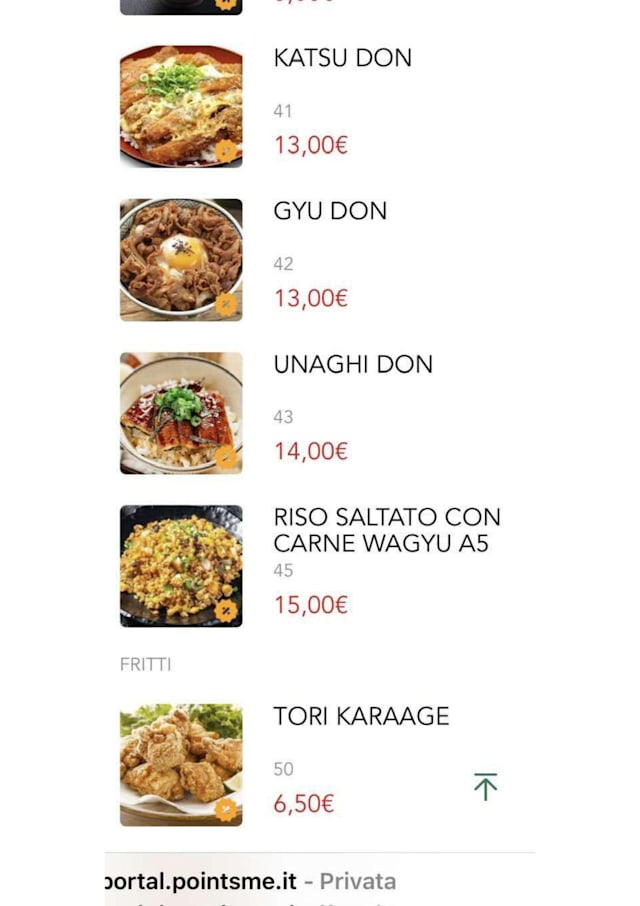Select the Gyu Don dish
Viewport: 640px width, 906px height.
(x=330, y=211)
